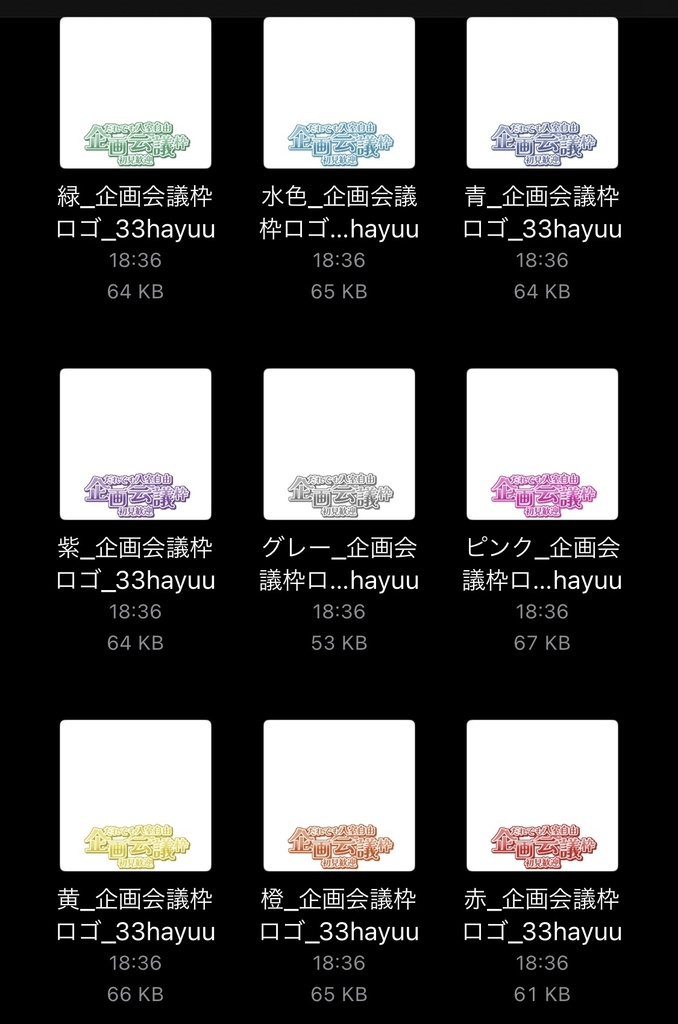Screen dimensions: 678x1024
Task: Select the 紫_企画会議枠ロゴ file
Action: pyautogui.click(x=135, y=444)
